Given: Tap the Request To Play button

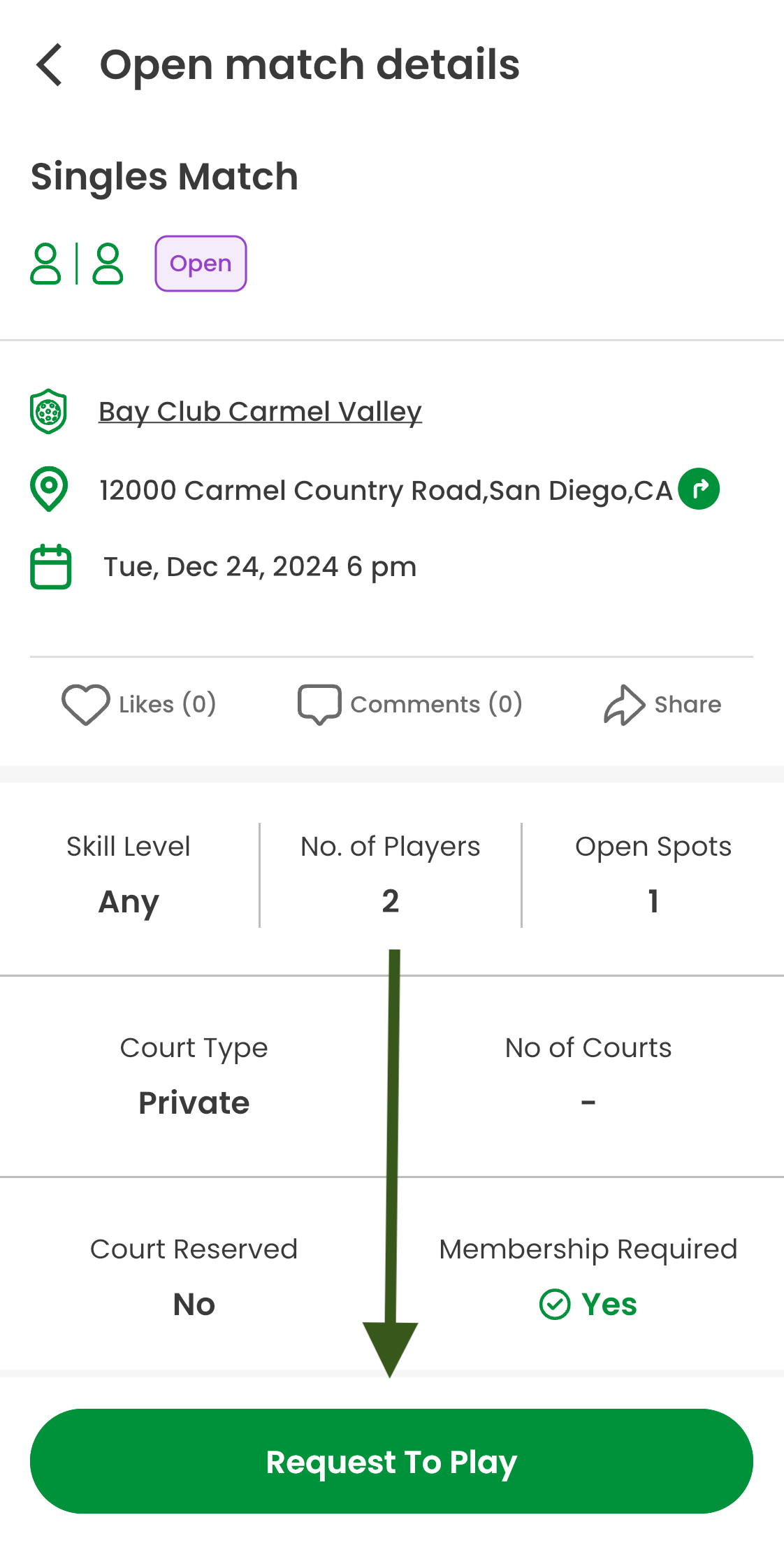Looking at the screenshot, I should 391,1461.
